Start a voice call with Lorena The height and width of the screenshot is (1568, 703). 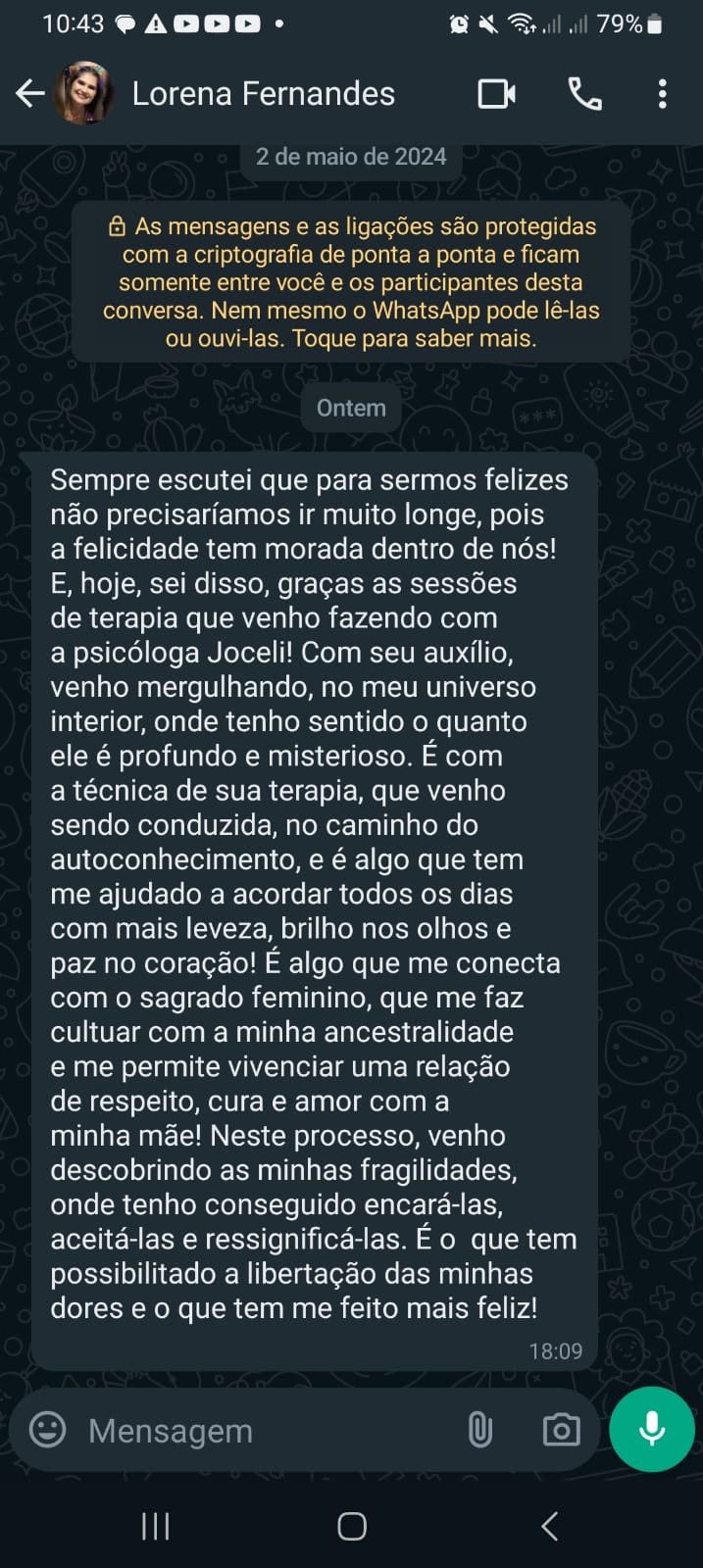coord(584,94)
